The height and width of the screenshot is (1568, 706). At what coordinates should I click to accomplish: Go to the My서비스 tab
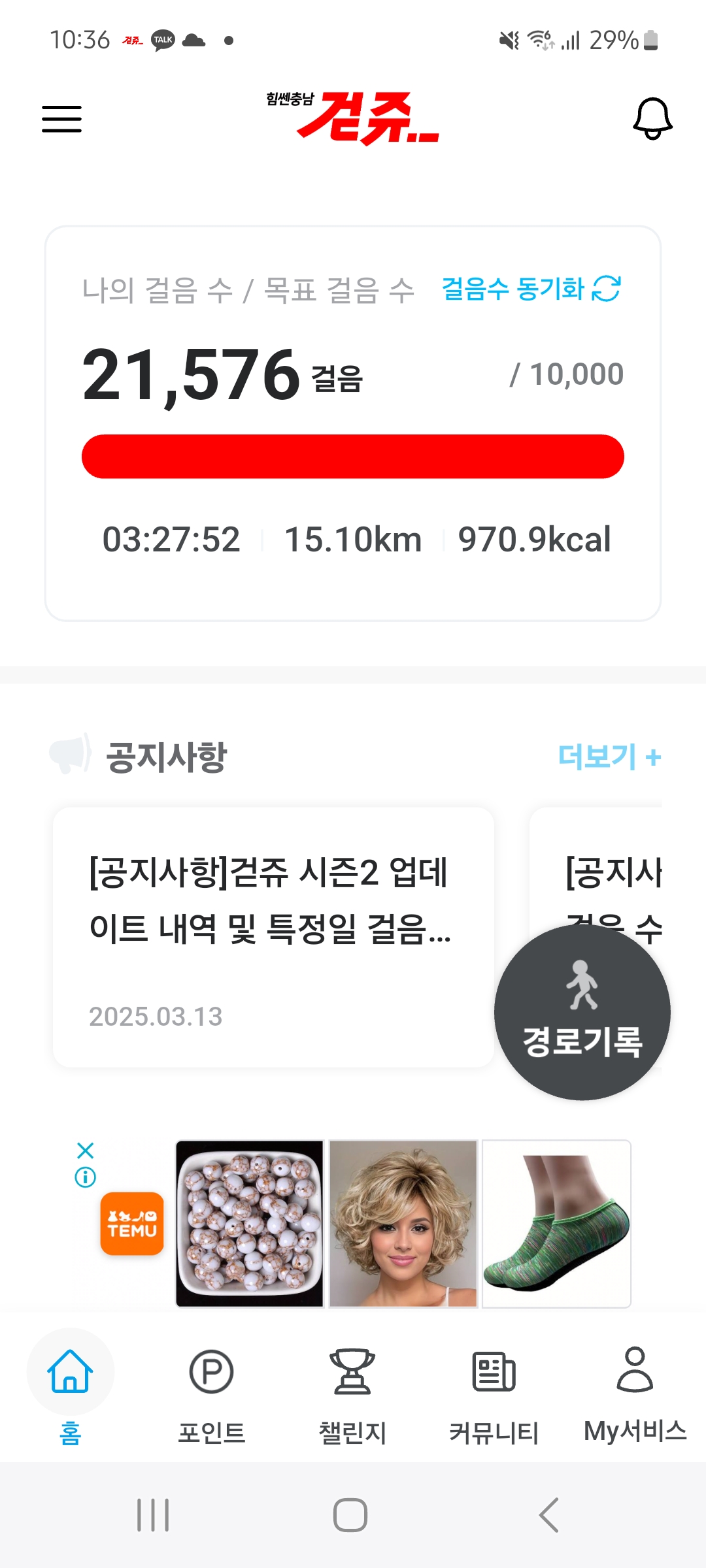click(635, 1395)
